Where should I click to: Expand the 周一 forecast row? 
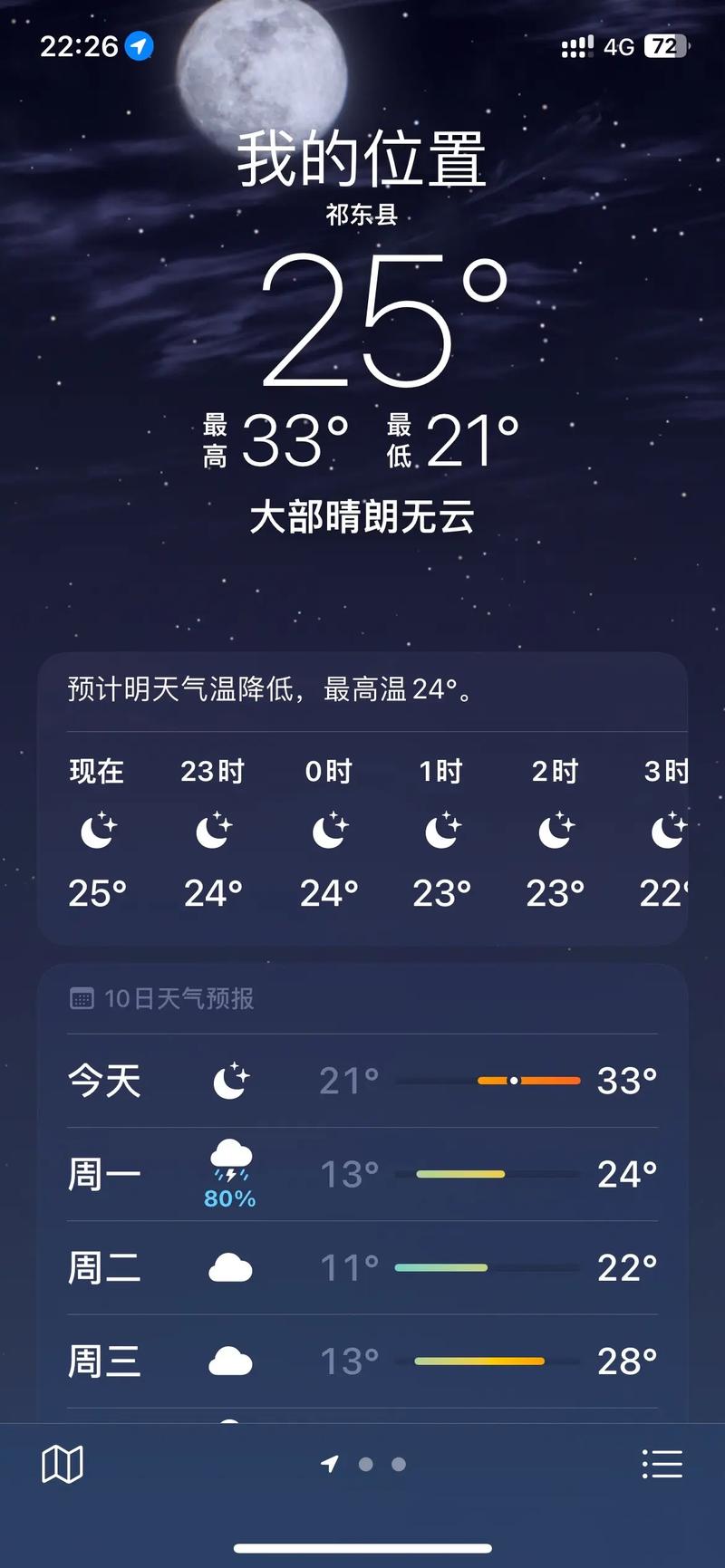(x=362, y=1174)
